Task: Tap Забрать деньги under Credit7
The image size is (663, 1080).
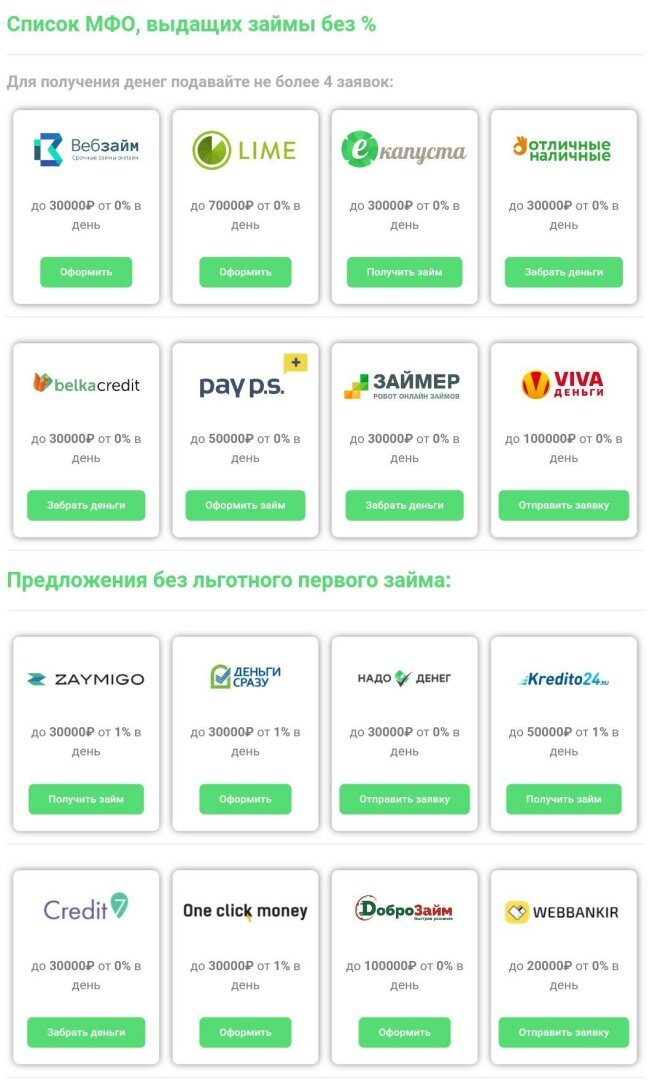Action: (x=86, y=1032)
